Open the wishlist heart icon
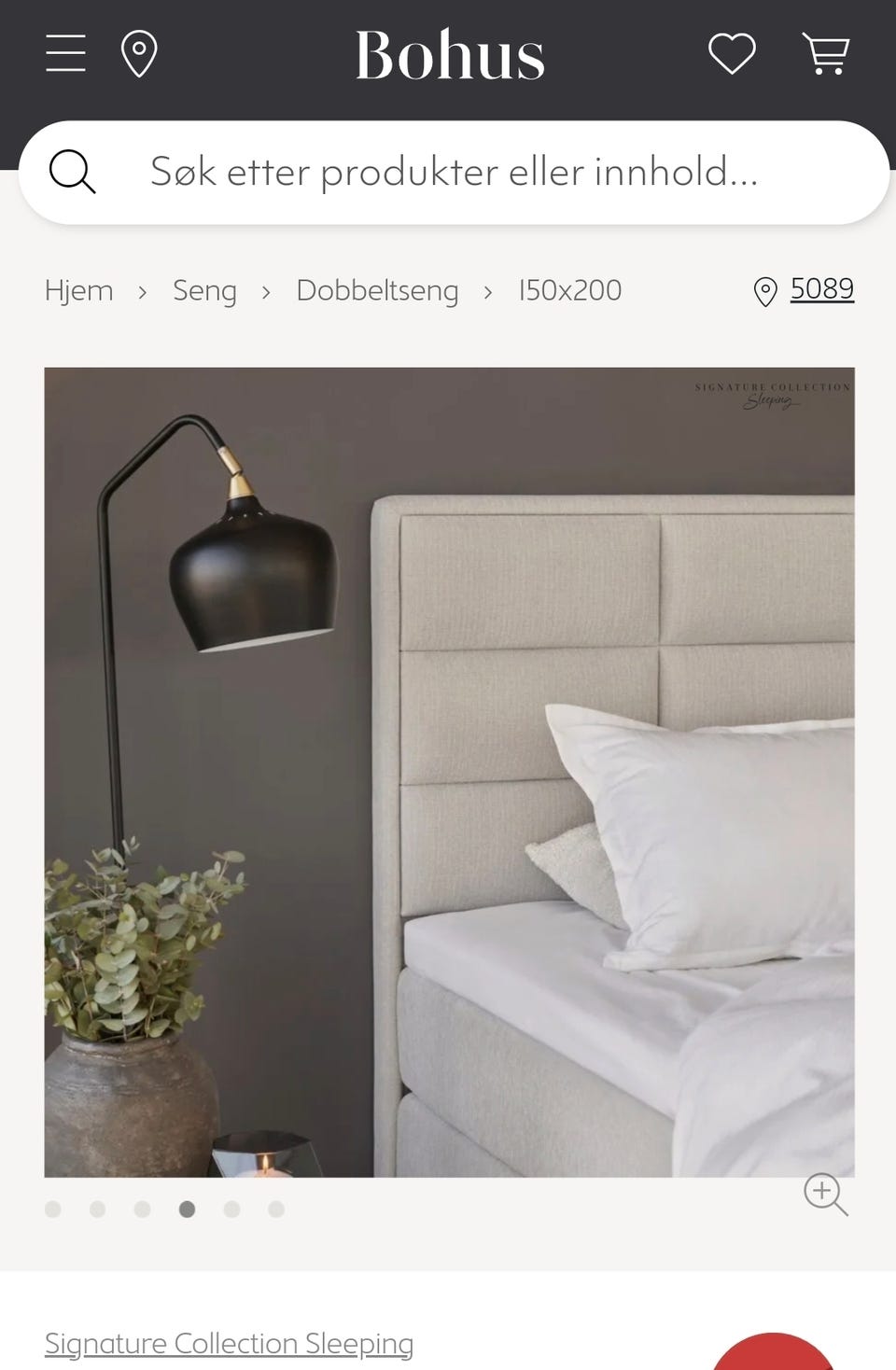 click(732, 53)
